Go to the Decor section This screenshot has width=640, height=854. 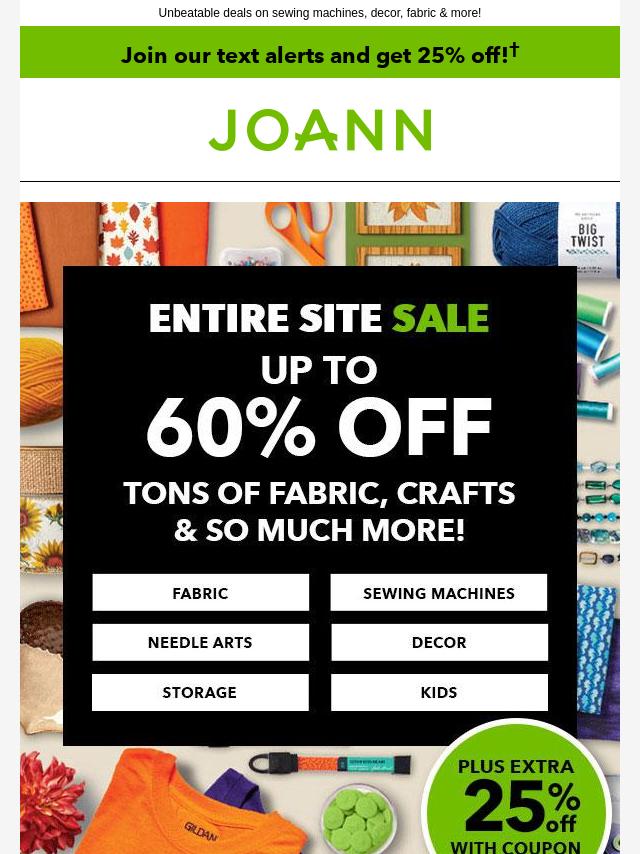(x=439, y=643)
